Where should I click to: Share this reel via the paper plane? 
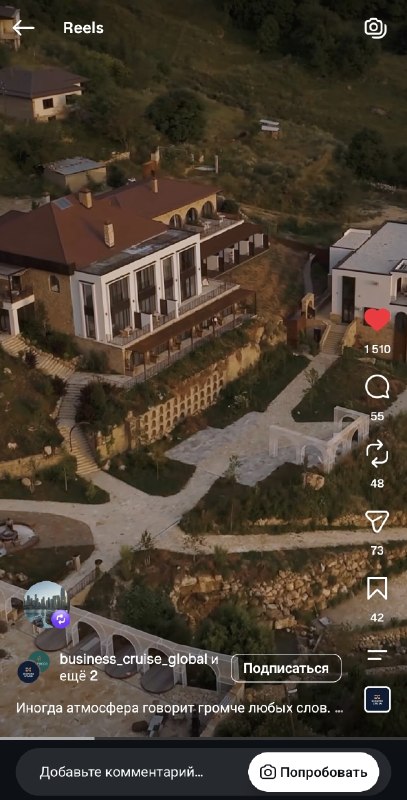pos(377,521)
